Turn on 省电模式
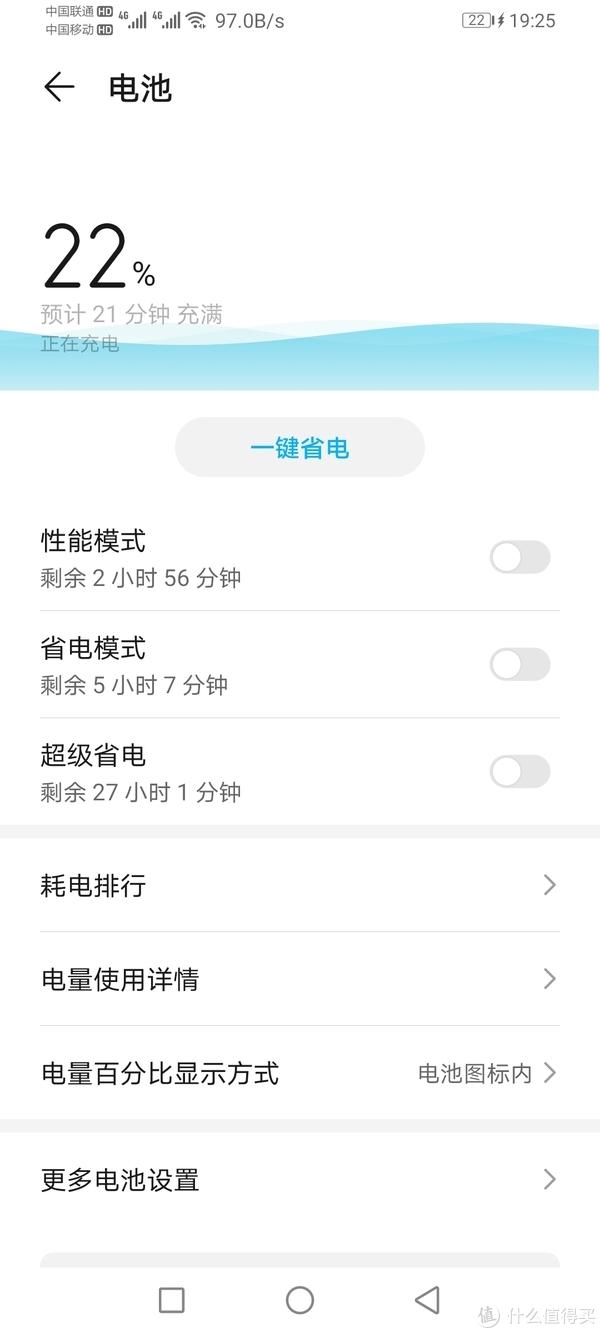The height and width of the screenshot is (1333, 600). 520,664
